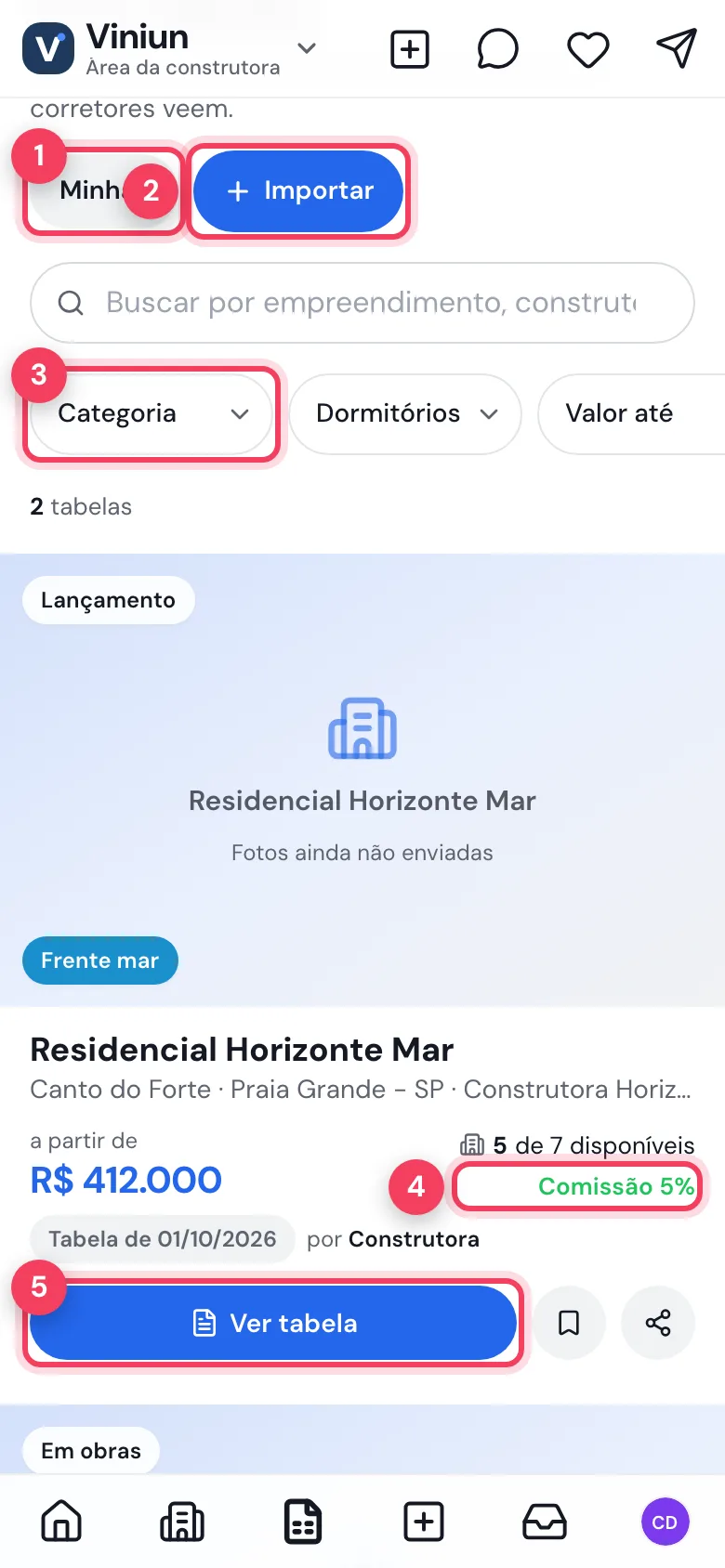Screen dimensions: 725x1568
Task: Go to home in bottom navigation
Action: tap(61, 1522)
